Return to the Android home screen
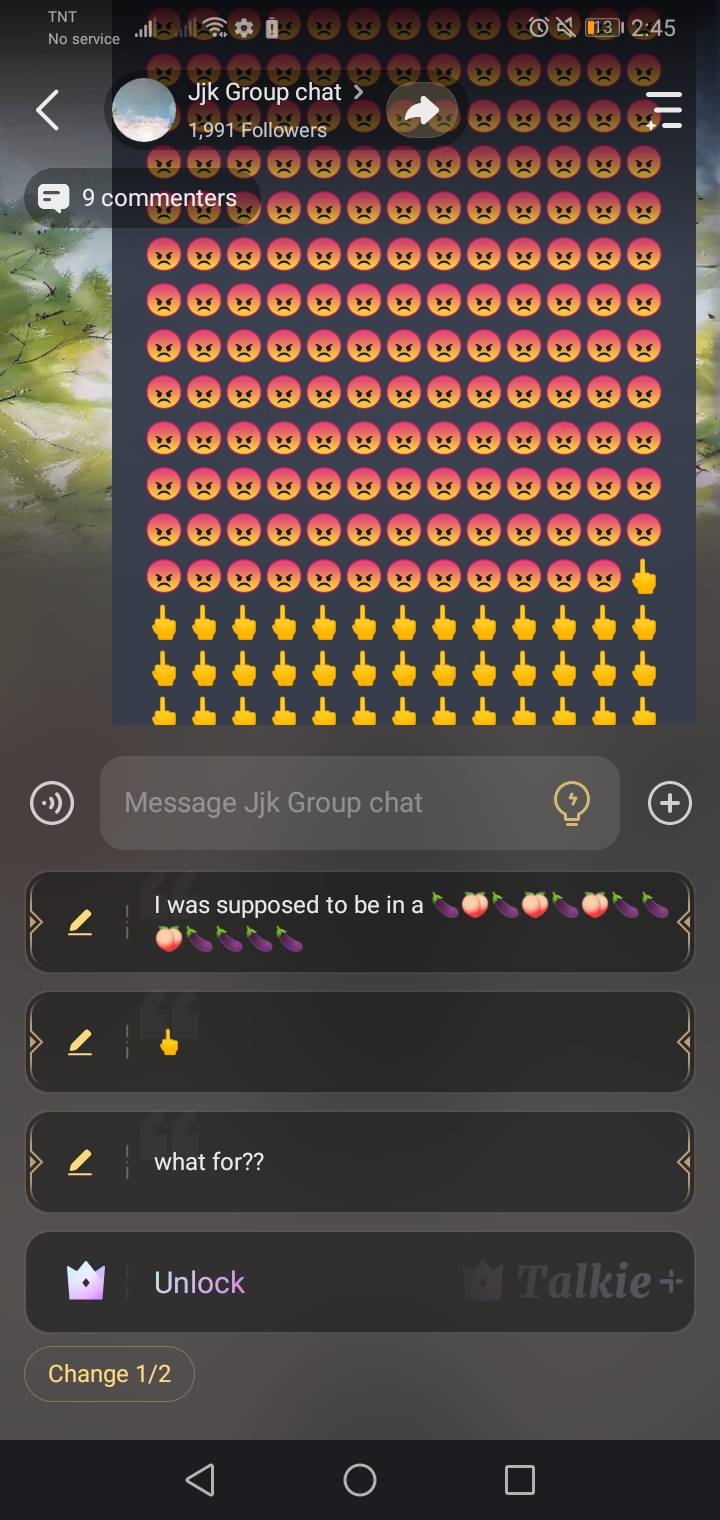This screenshot has height=1520, width=720. (360, 1480)
